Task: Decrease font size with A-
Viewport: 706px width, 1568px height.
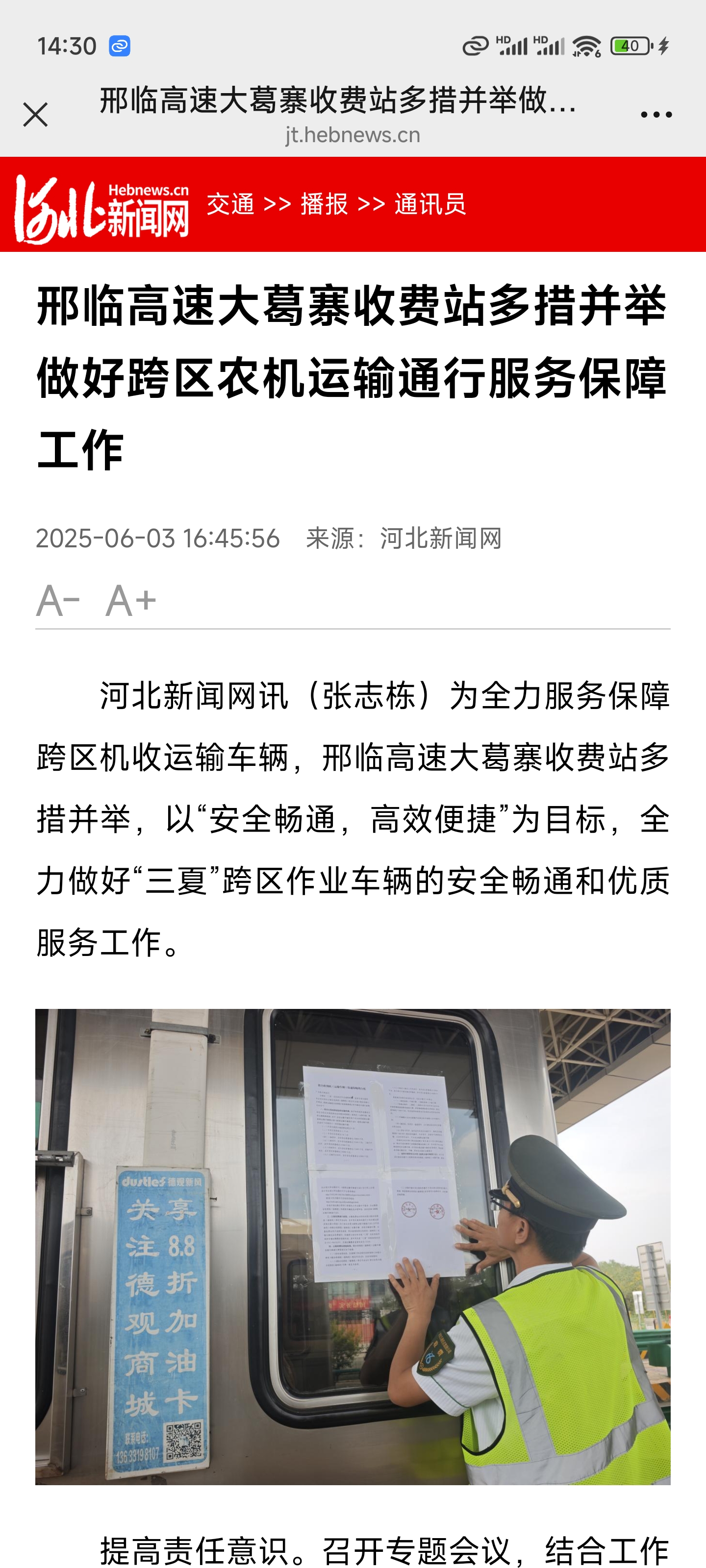Action: coord(58,600)
